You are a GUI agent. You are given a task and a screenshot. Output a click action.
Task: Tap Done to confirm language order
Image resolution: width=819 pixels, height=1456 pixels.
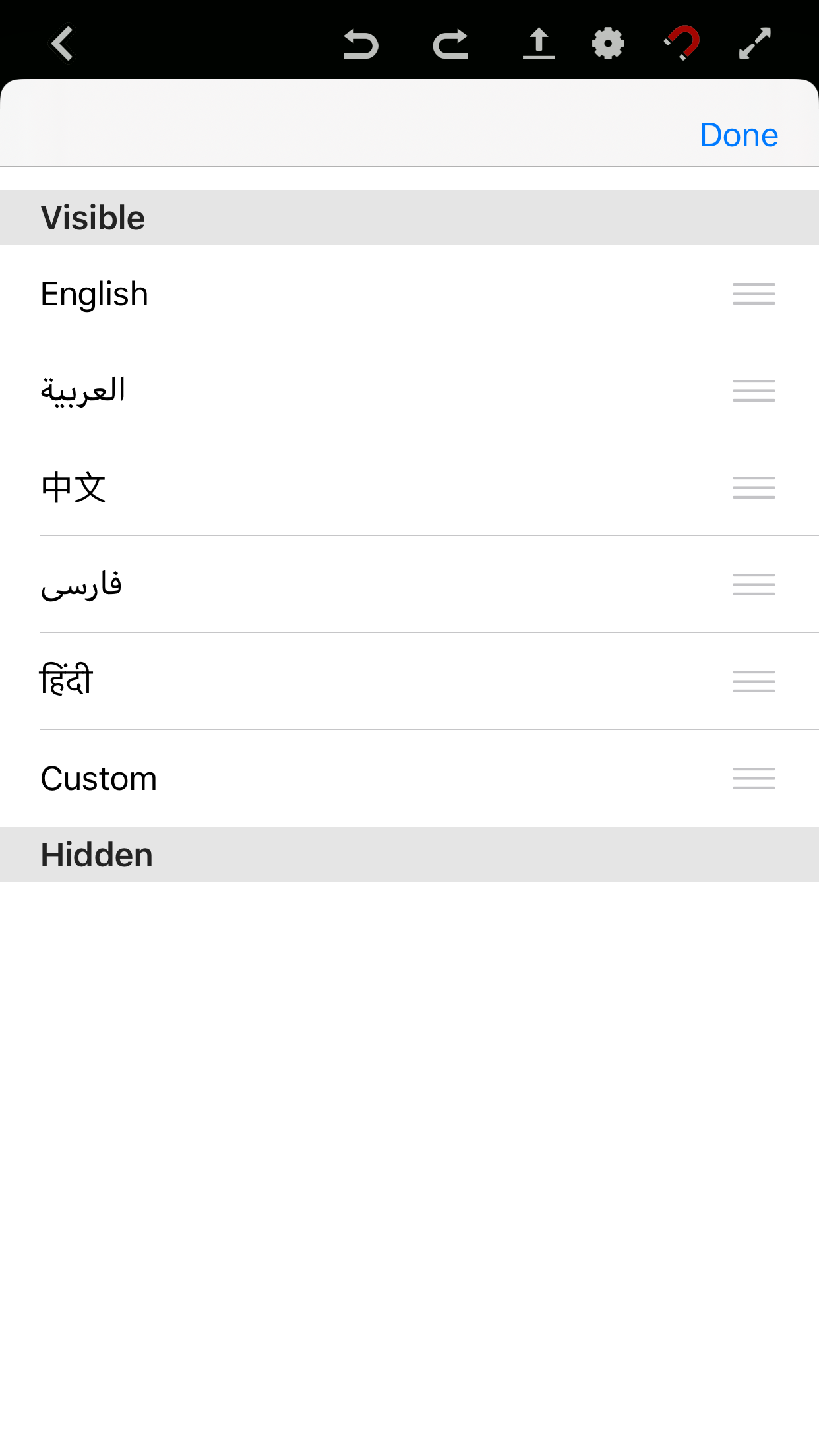click(739, 135)
